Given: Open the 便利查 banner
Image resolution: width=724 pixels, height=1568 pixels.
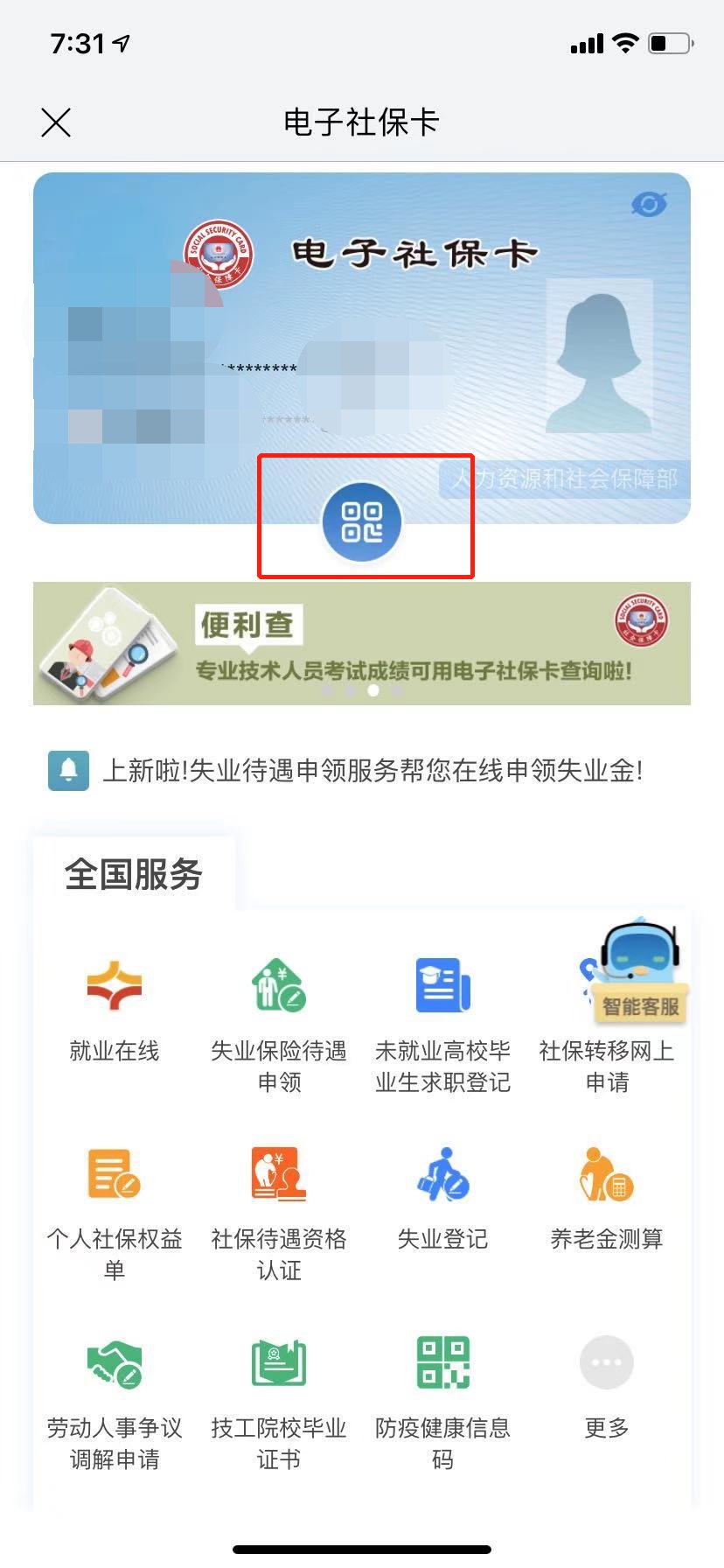Looking at the screenshot, I should tap(362, 643).
